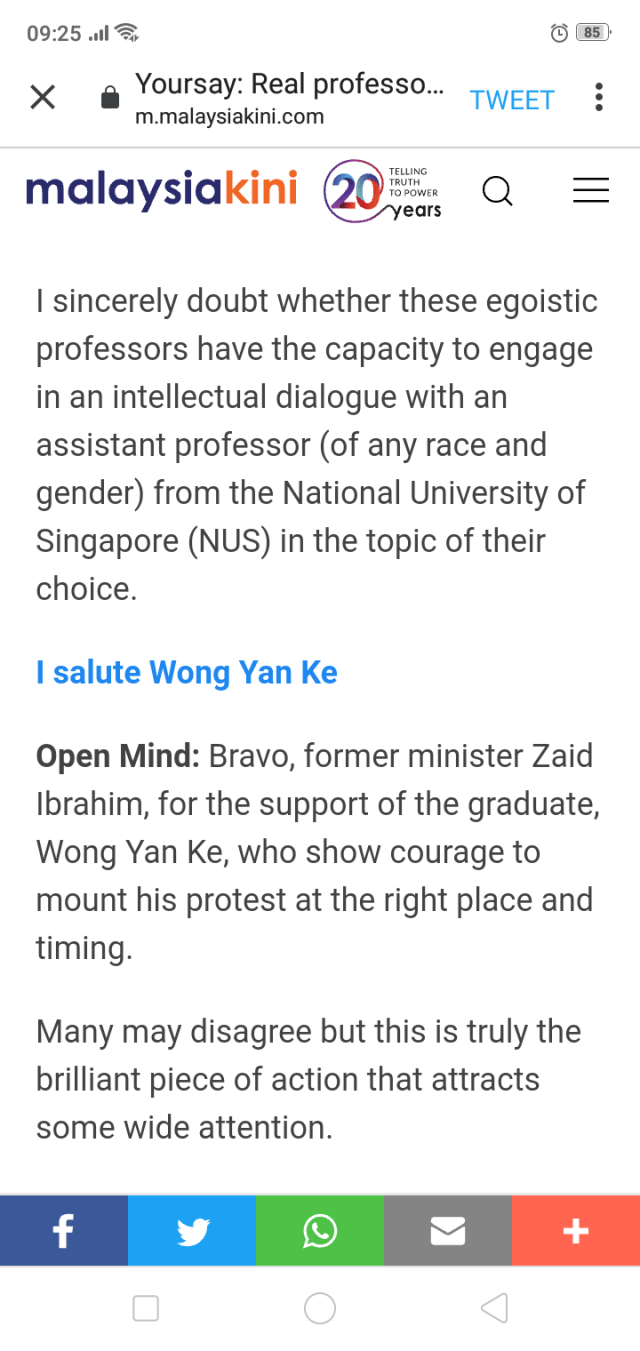
Task: Expand more sharing options
Action: click(x=575, y=1231)
